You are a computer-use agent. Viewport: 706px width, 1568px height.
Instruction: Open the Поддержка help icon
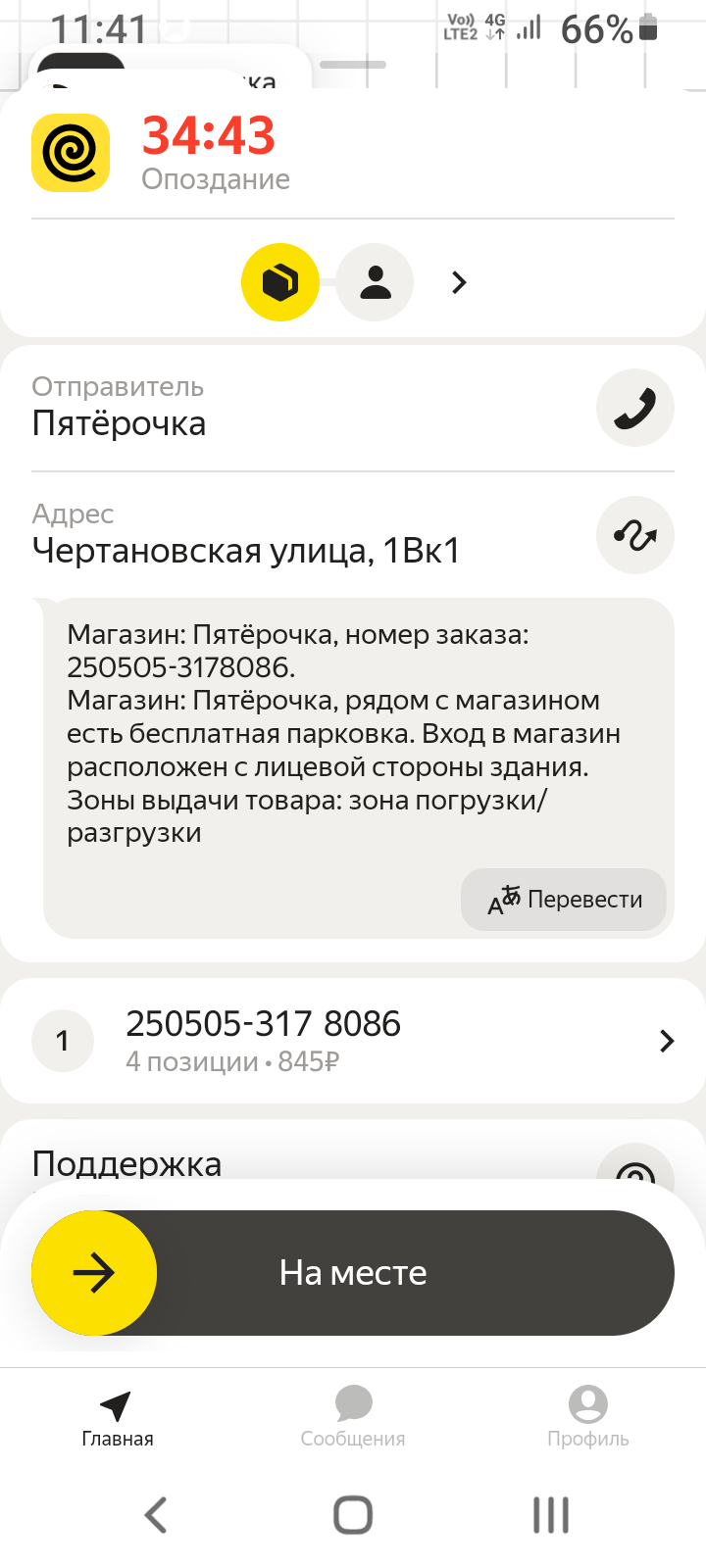[x=635, y=1168]
